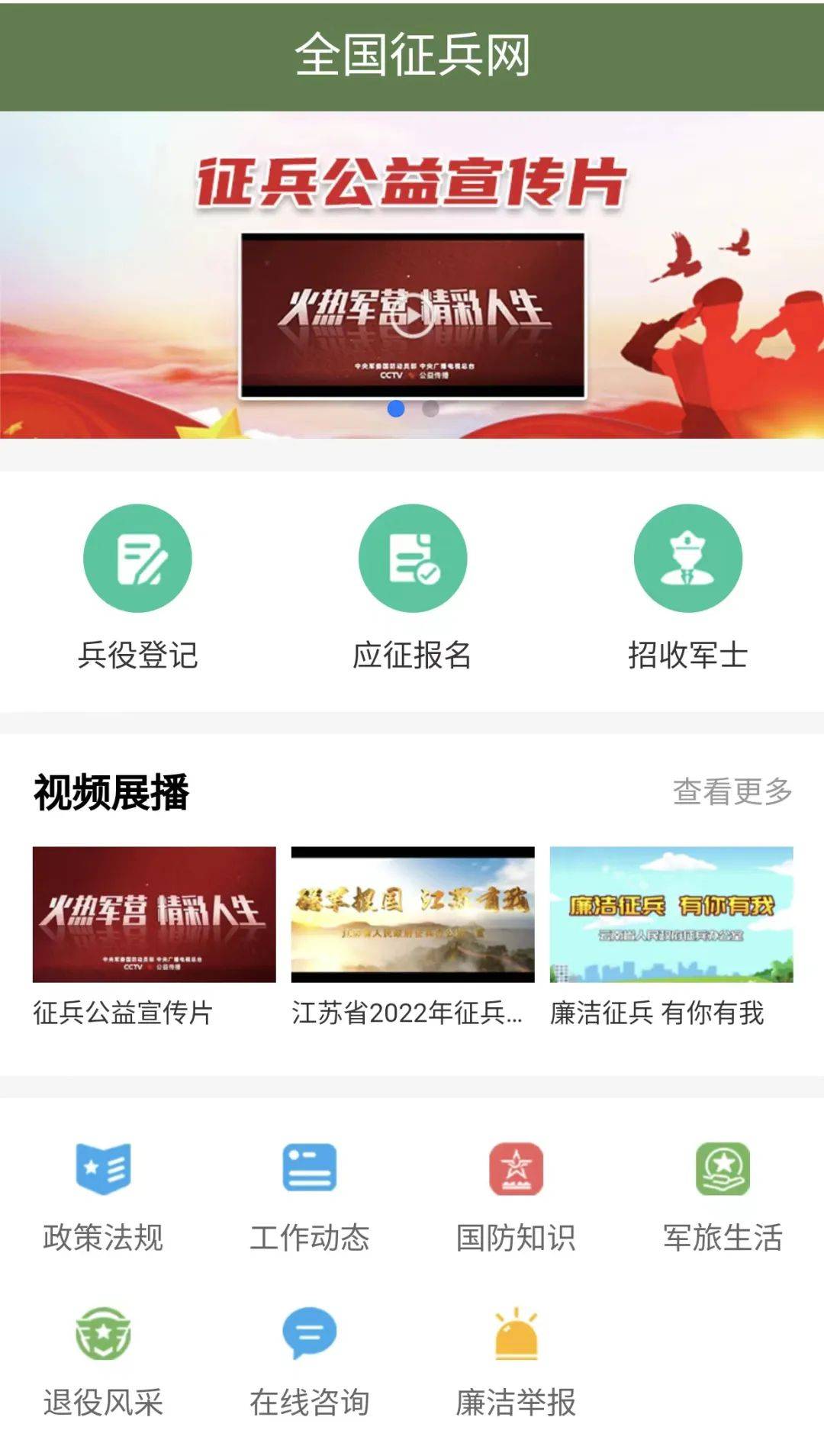Open the 查看更多 see more link
824x1456 pixels.
click(732, 794)
